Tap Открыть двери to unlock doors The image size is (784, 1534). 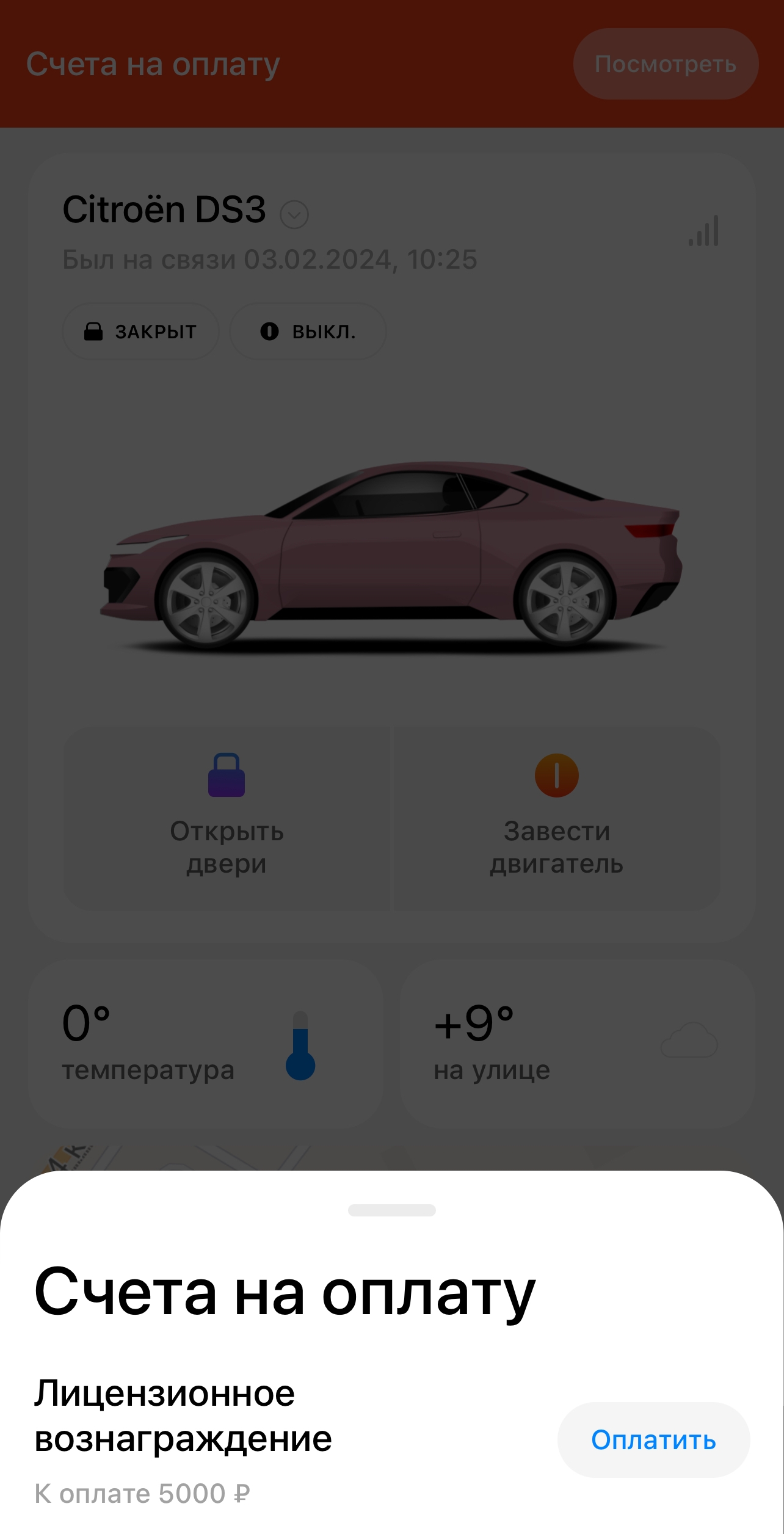227,818
